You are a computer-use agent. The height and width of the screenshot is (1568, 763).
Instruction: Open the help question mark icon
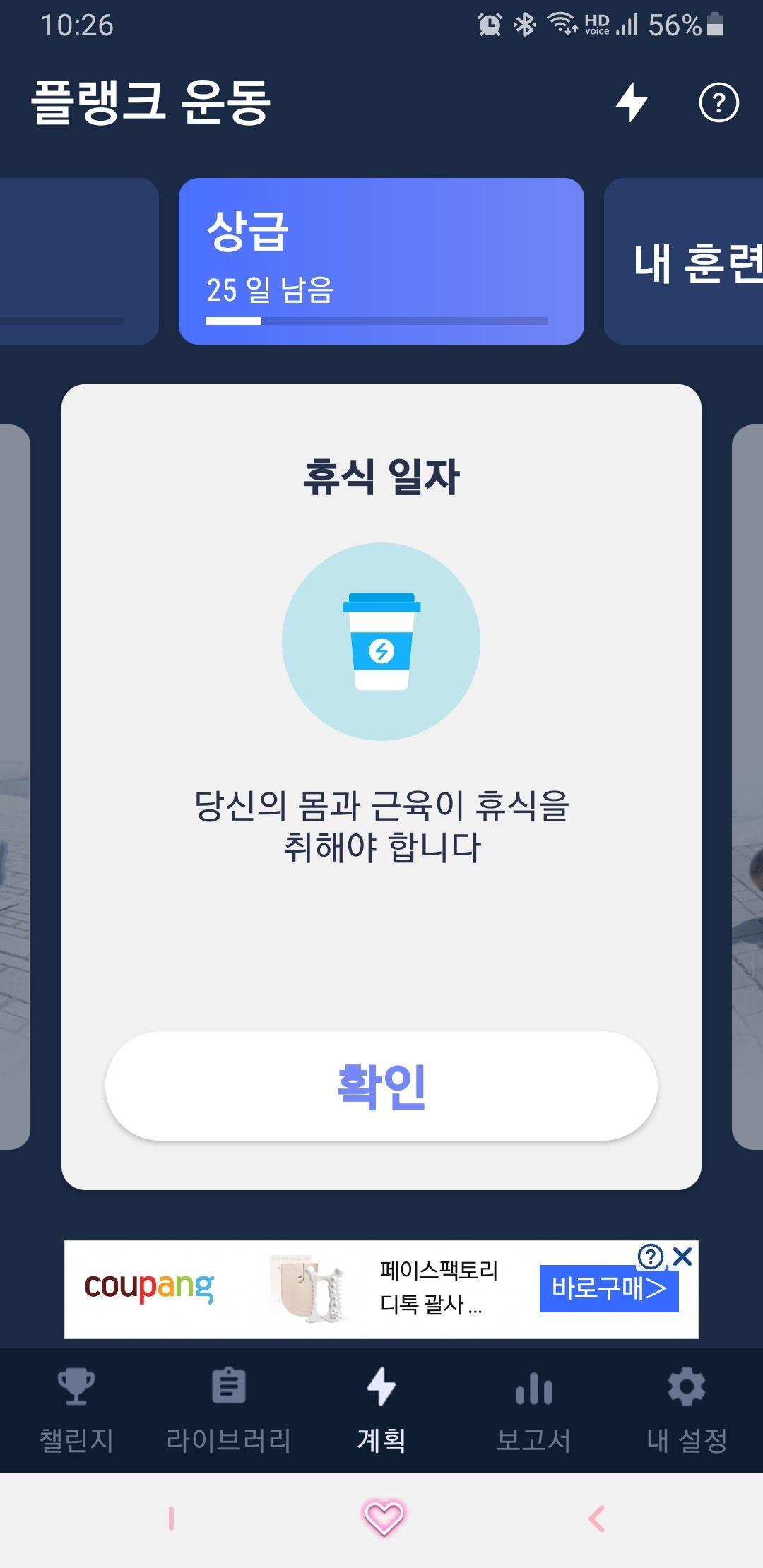(718, 103)
